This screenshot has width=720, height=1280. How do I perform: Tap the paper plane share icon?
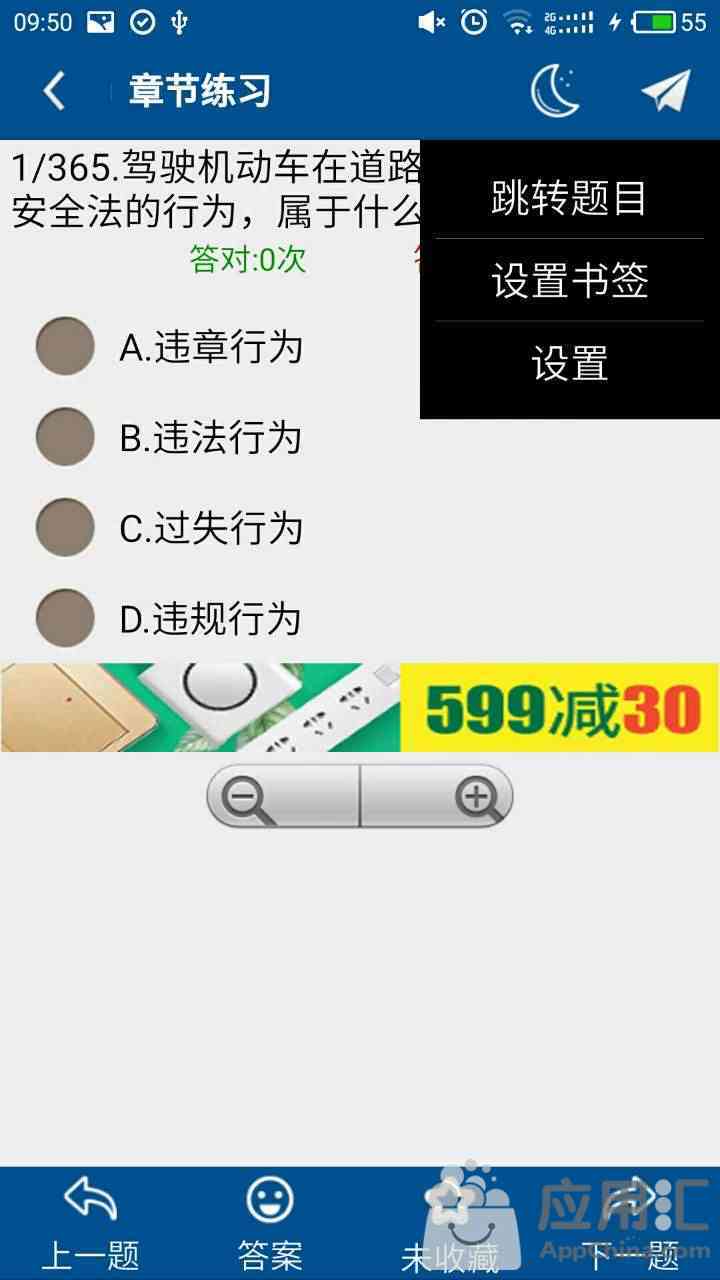[666, 91]
